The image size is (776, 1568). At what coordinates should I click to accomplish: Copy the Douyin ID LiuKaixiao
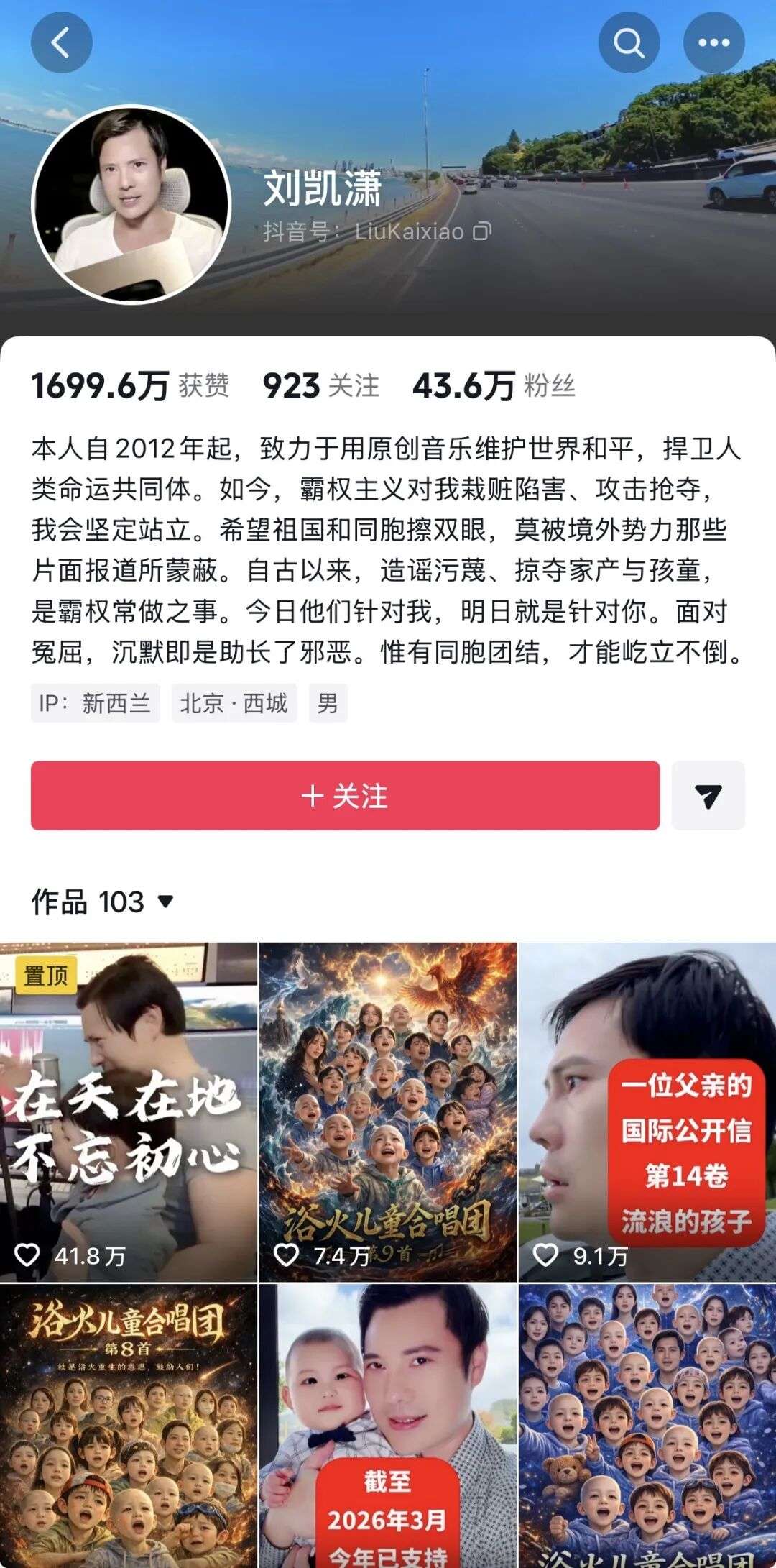[482, 231]
